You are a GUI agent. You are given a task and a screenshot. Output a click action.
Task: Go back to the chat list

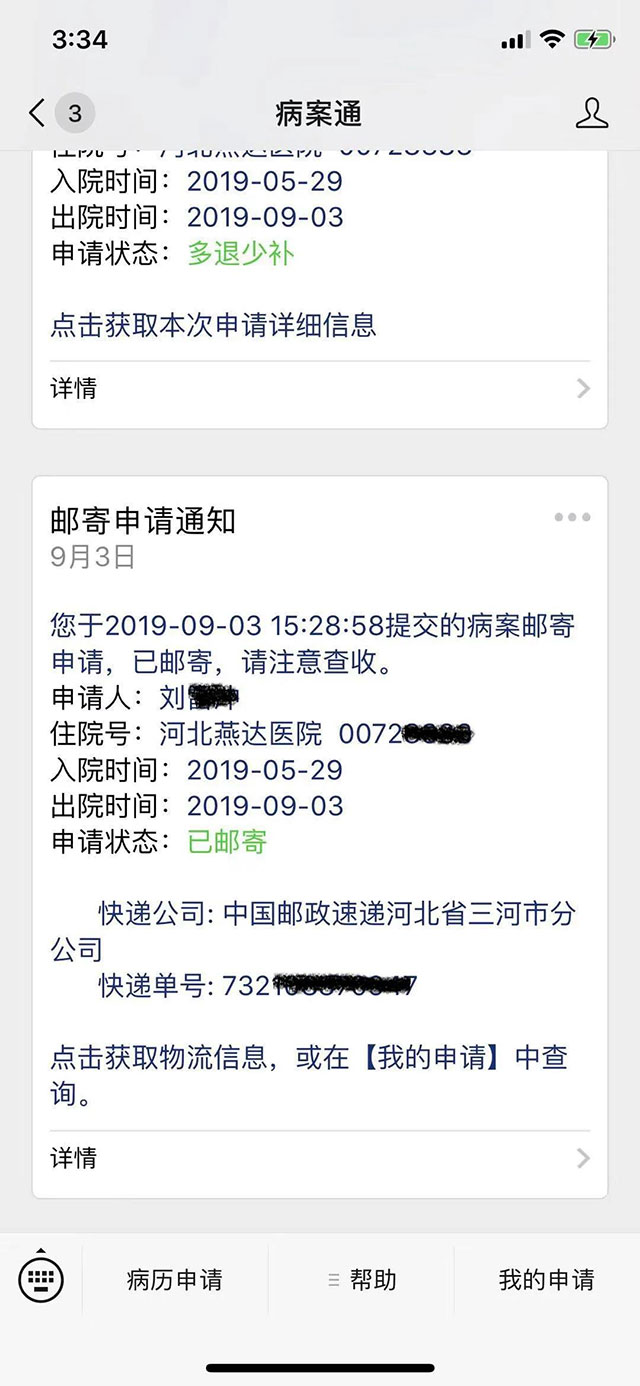(x=60, y=113)
